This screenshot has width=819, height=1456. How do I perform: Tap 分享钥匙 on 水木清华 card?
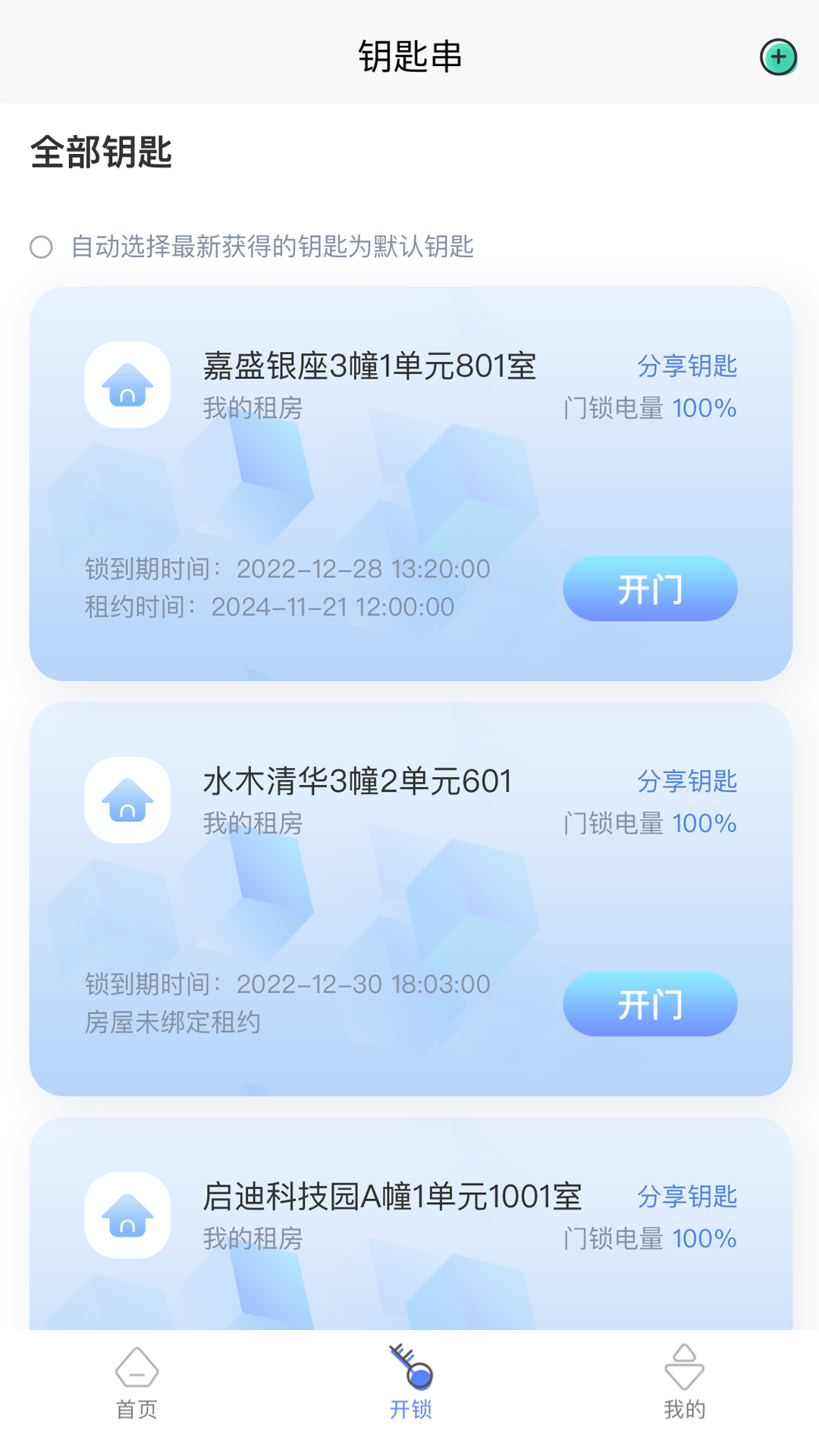[686, 780]
